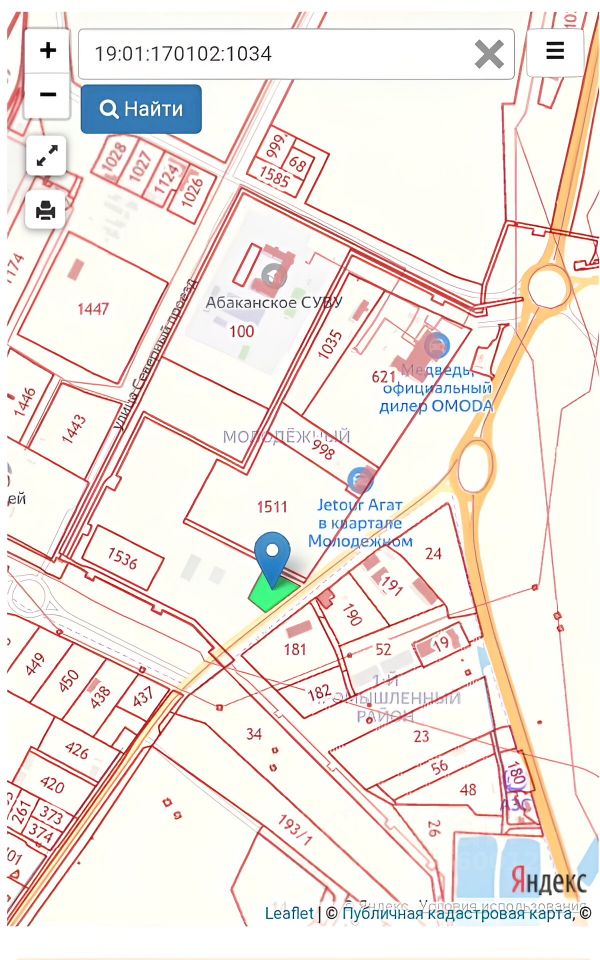Open the Leaflet link
The width and height of the screenshot is (600, 960).
(289, 913)
